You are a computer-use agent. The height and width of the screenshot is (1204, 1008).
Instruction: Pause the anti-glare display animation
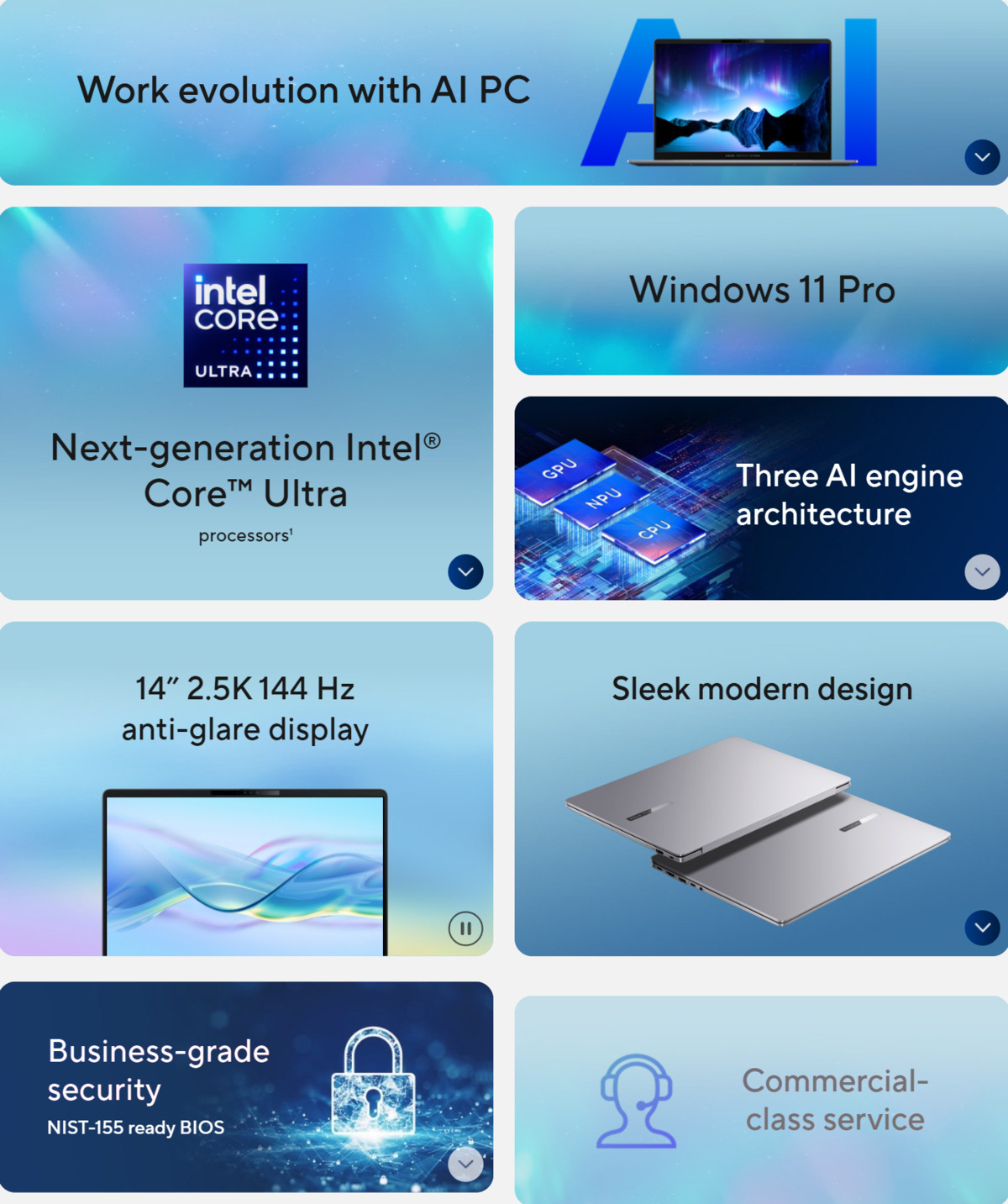click(465, 928)
